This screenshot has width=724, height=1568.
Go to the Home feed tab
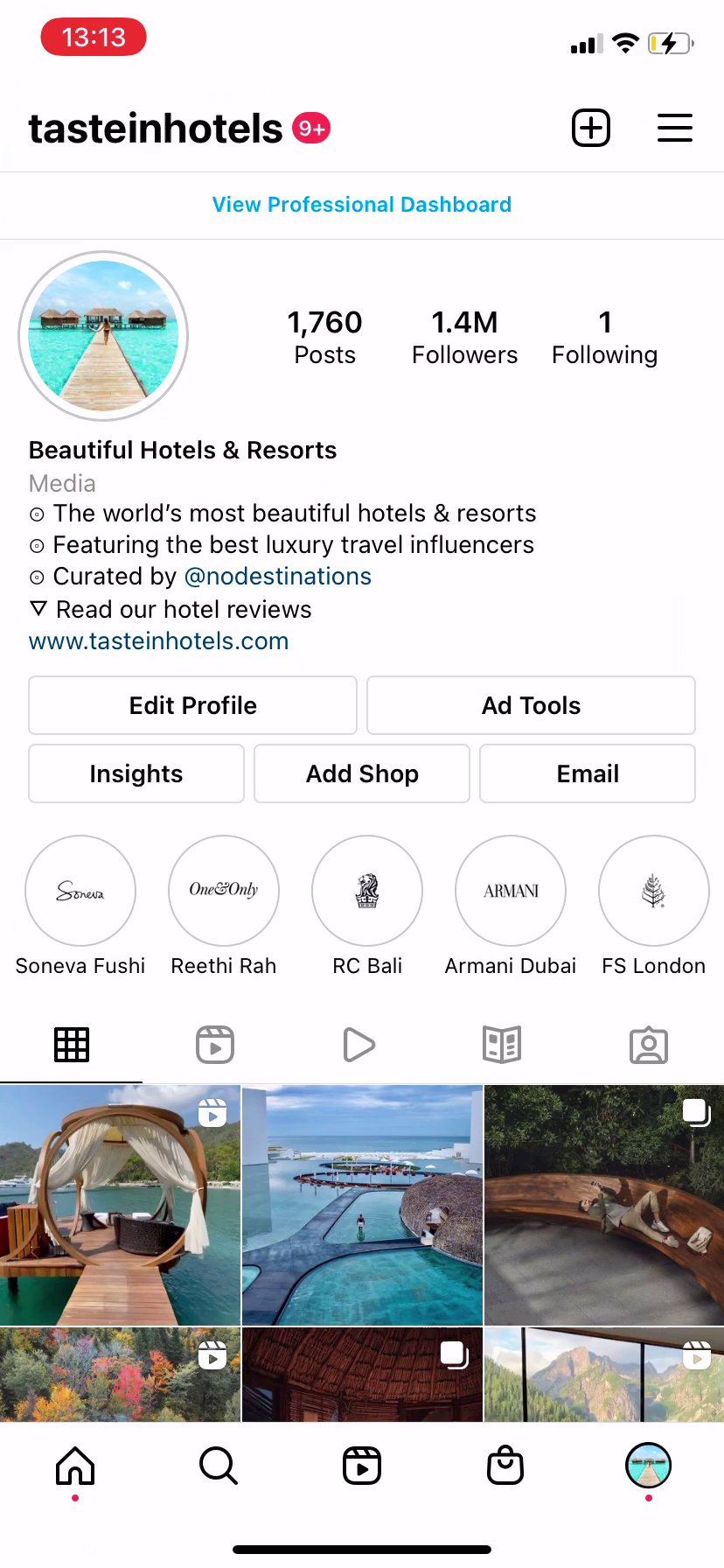pyautogui.click(x=75, y=1466)
